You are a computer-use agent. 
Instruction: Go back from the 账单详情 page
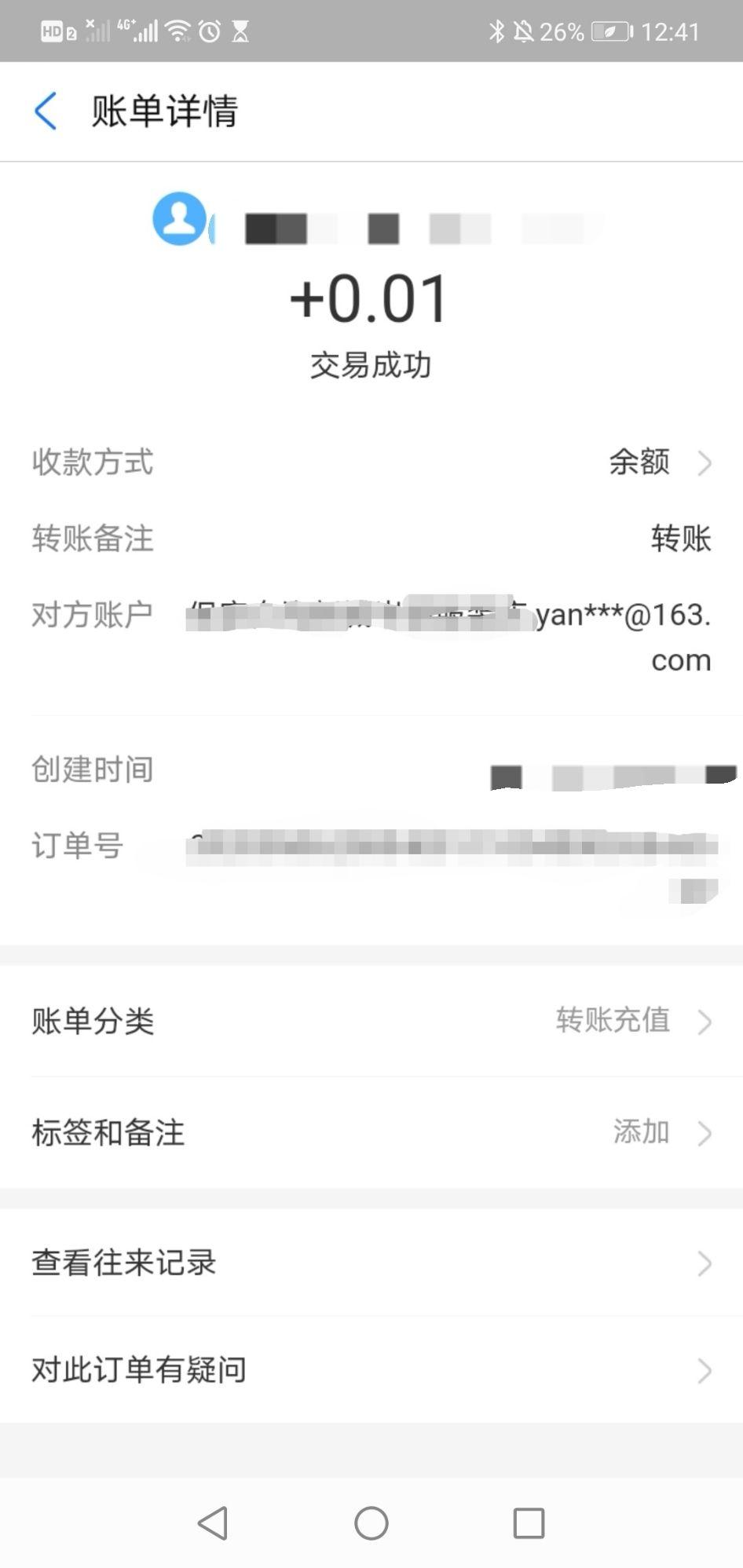click(x=46, y=111)
